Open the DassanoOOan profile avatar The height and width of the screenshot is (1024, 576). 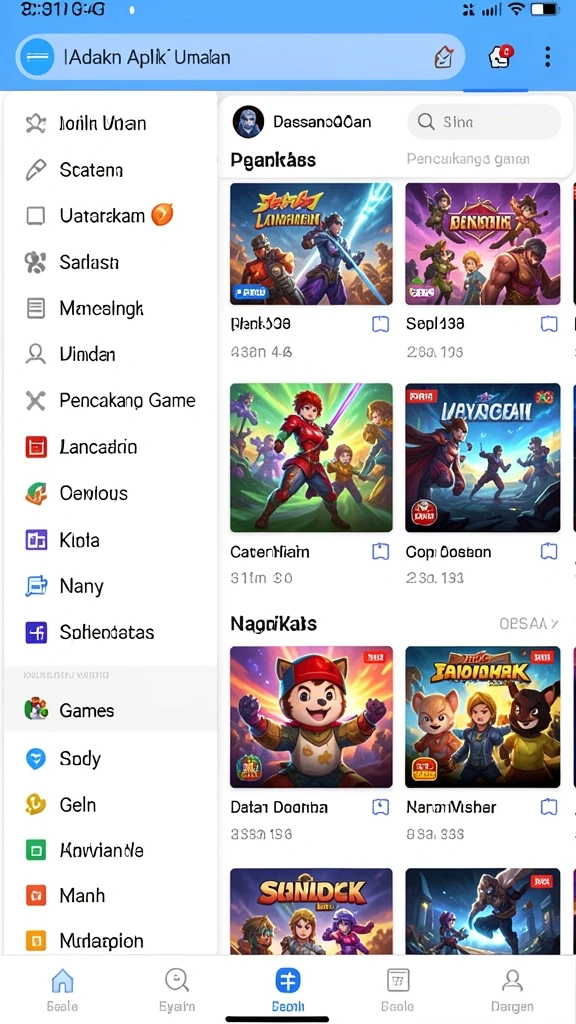point(248,121)
